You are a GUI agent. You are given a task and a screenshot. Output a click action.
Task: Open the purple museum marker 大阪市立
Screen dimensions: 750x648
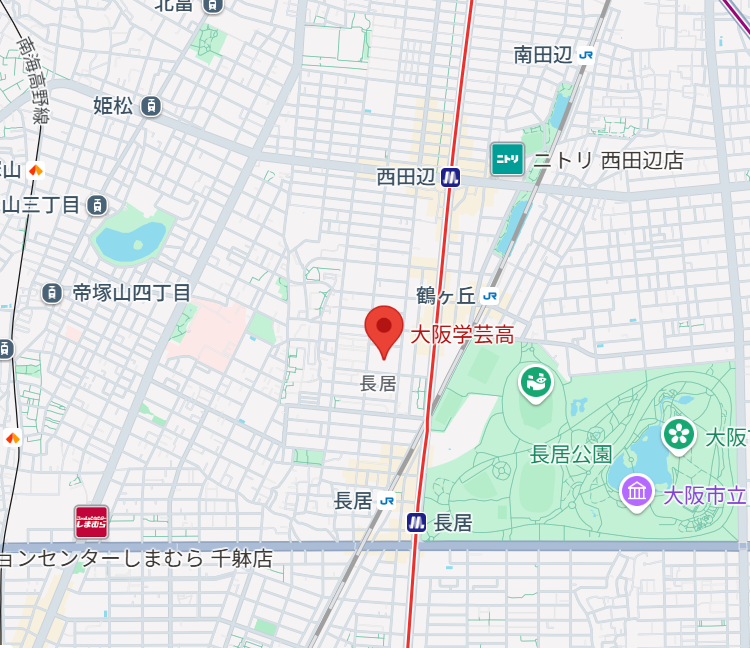point(637,492)
